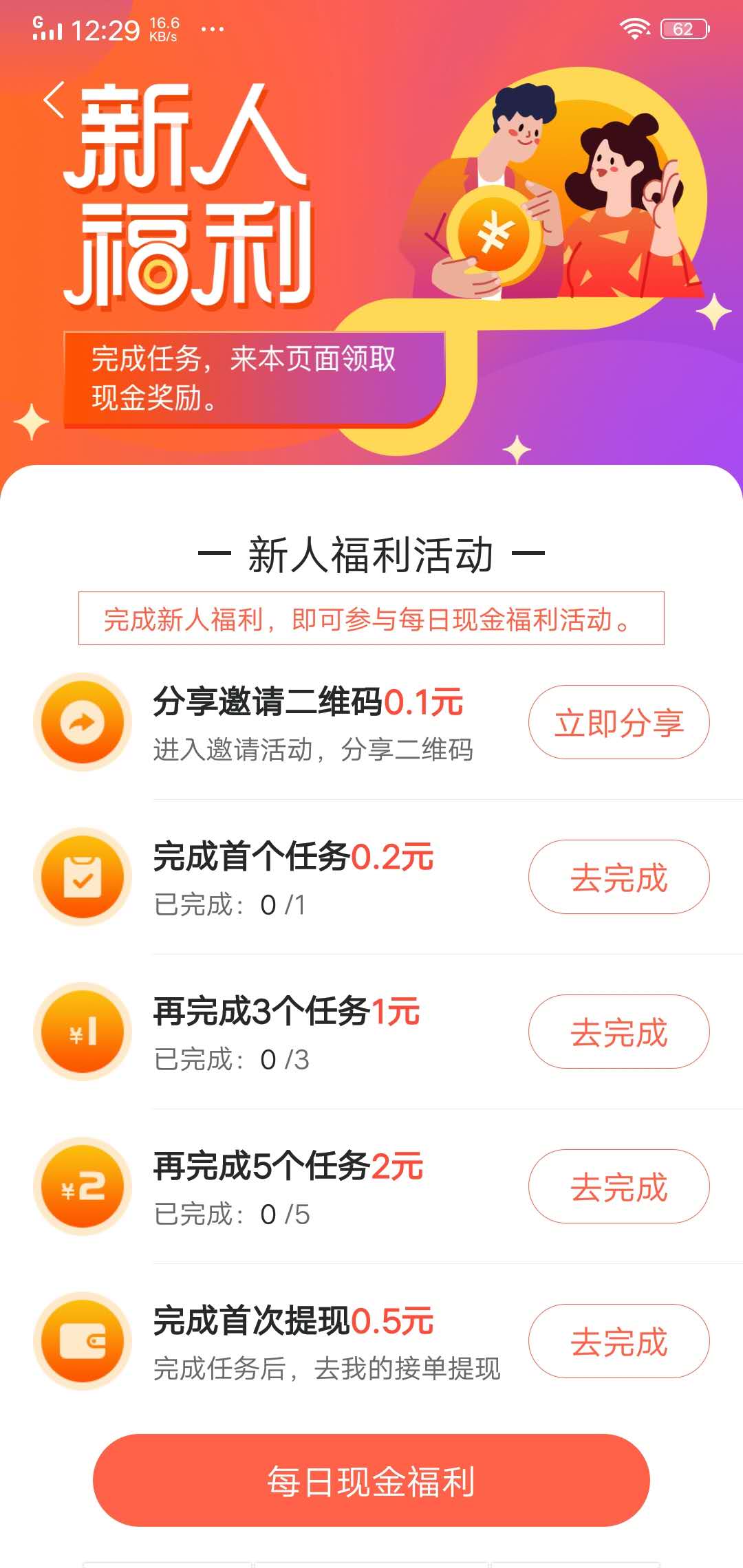Select the ¥2 coin icon for 再完成5个任务
The height and width of the screenshot is (1568, 743).
point(81,1184)
